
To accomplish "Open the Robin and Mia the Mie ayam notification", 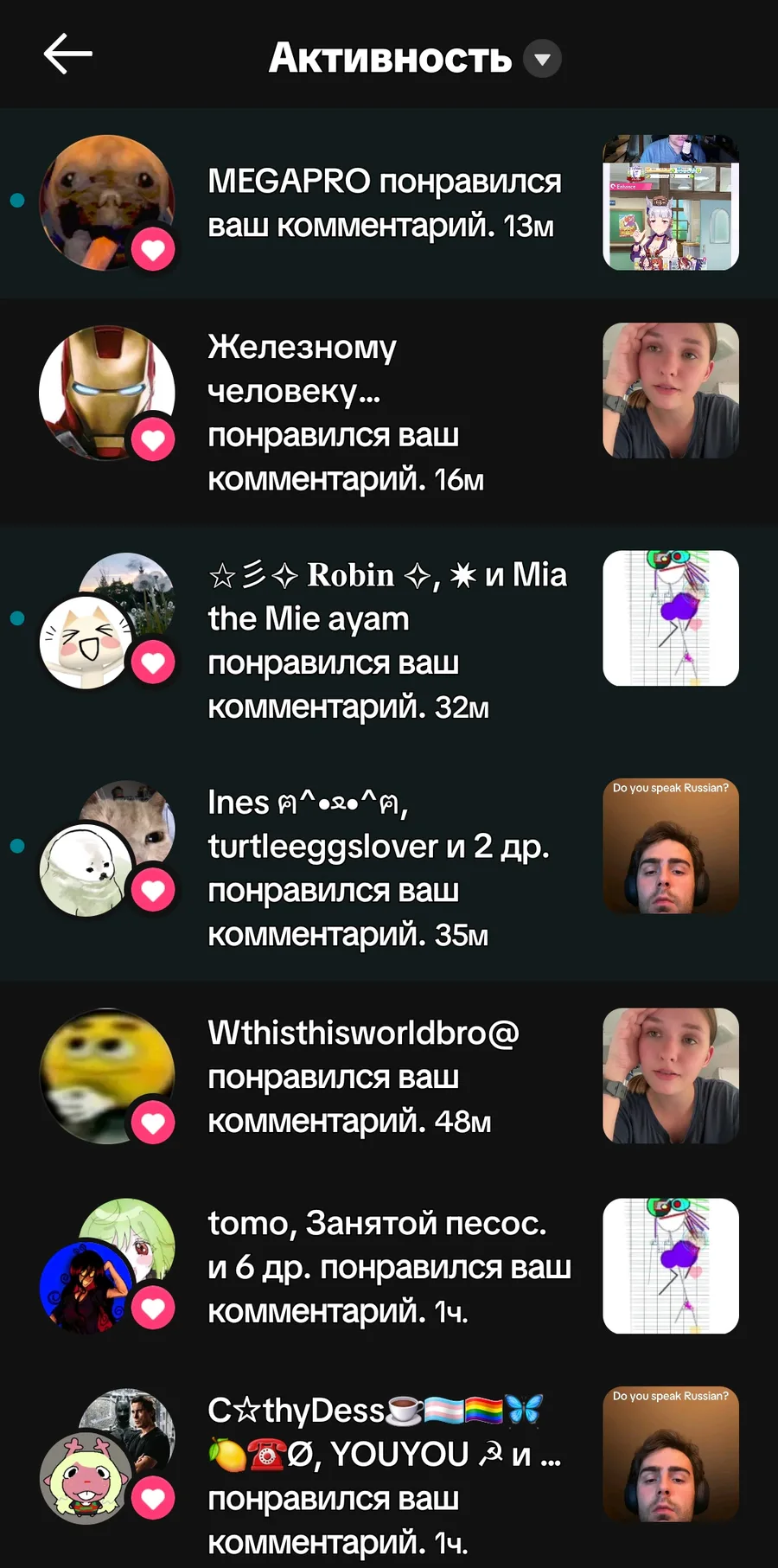I will (389, 640).
